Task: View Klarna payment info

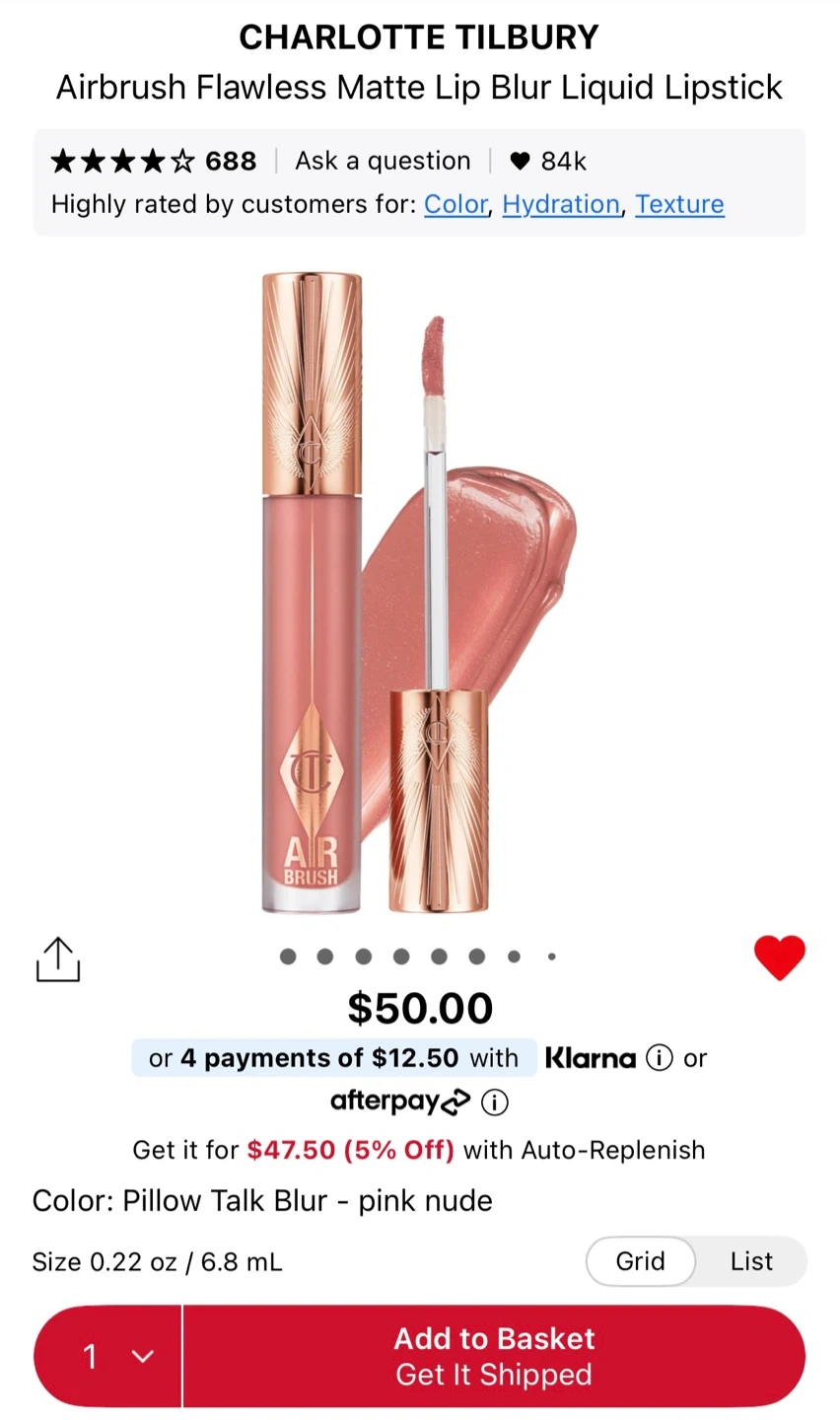Action: pyautogui.click(x=659, y=1058)
